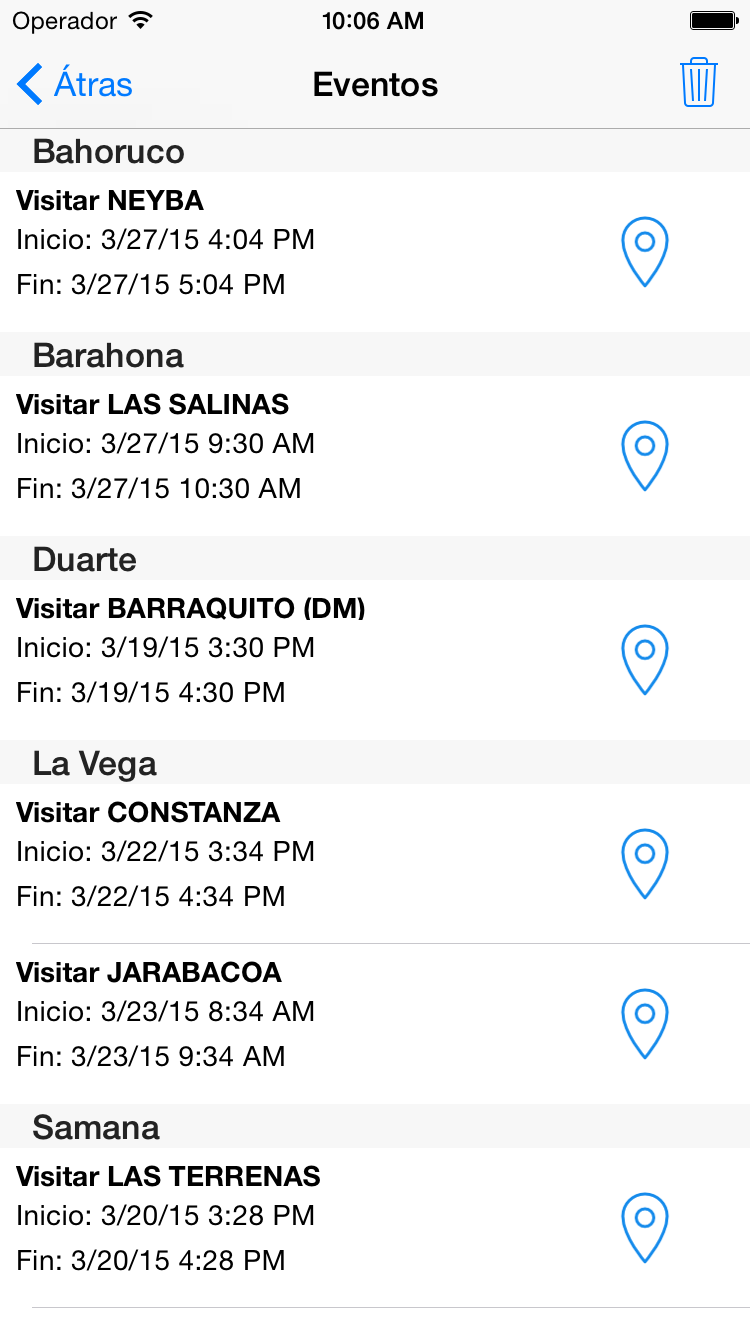This screenshot has width=750, height=1334.
Task: Go back with the Átras button
Action: pos(75,85)
